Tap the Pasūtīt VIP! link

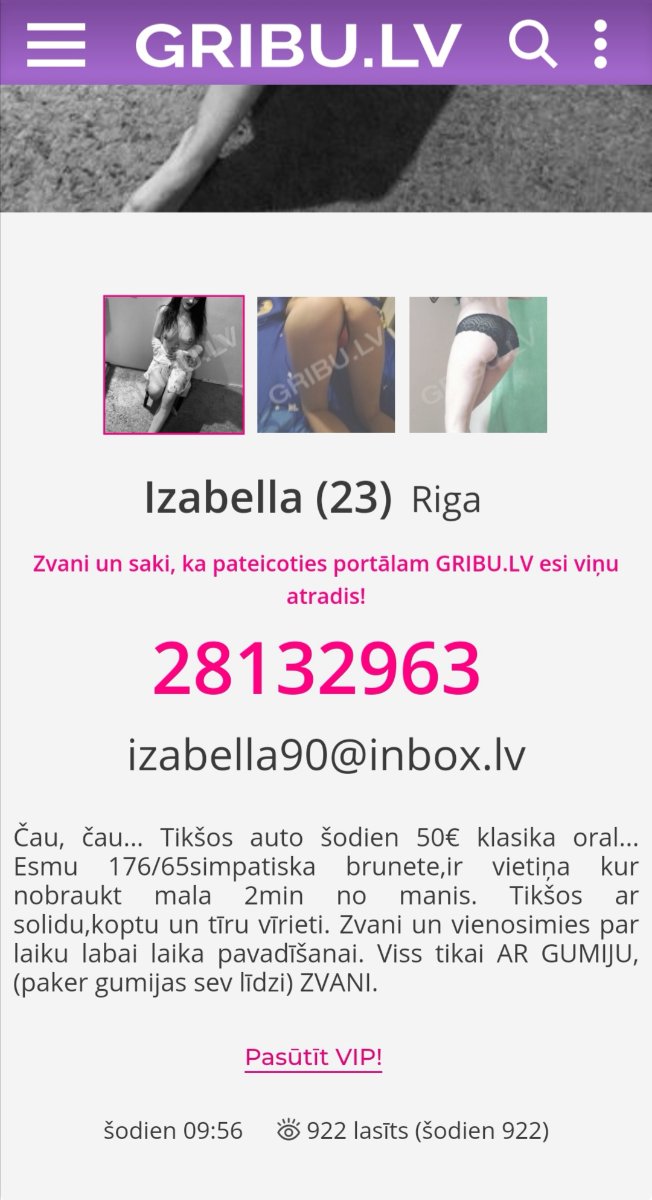(313, 1057)
